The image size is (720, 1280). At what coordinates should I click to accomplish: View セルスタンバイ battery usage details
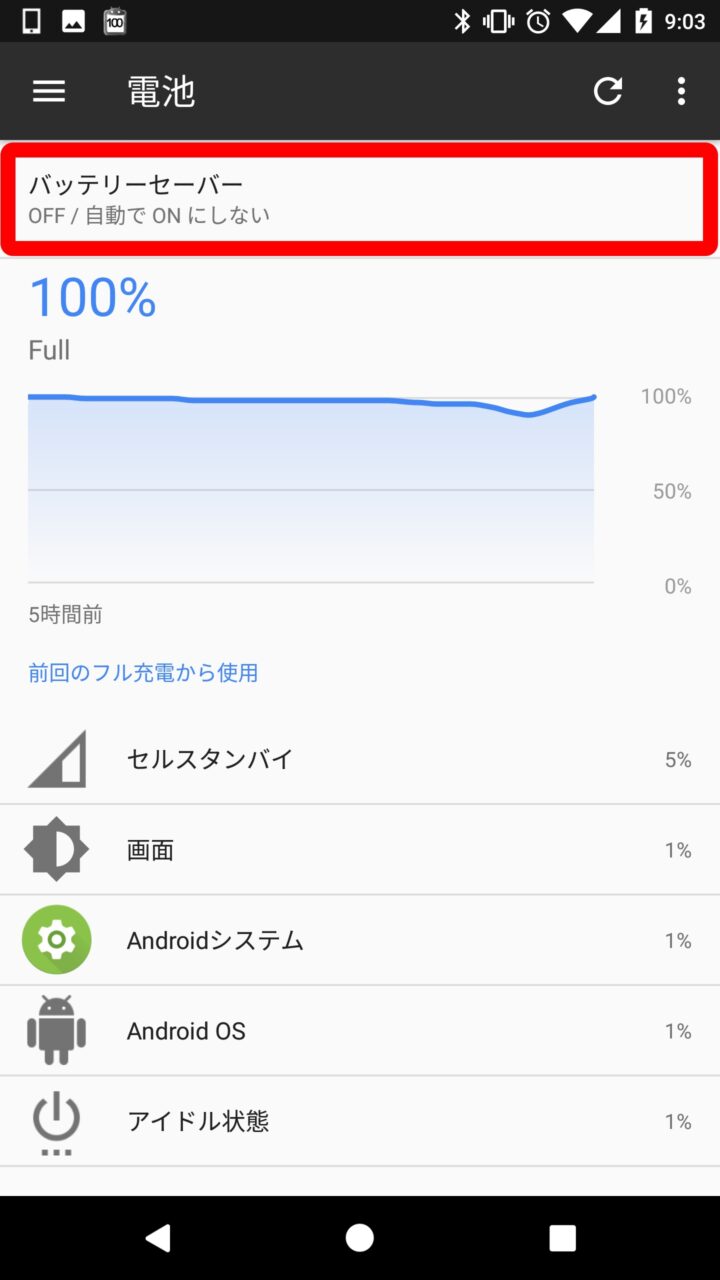[x=360, y=759]
